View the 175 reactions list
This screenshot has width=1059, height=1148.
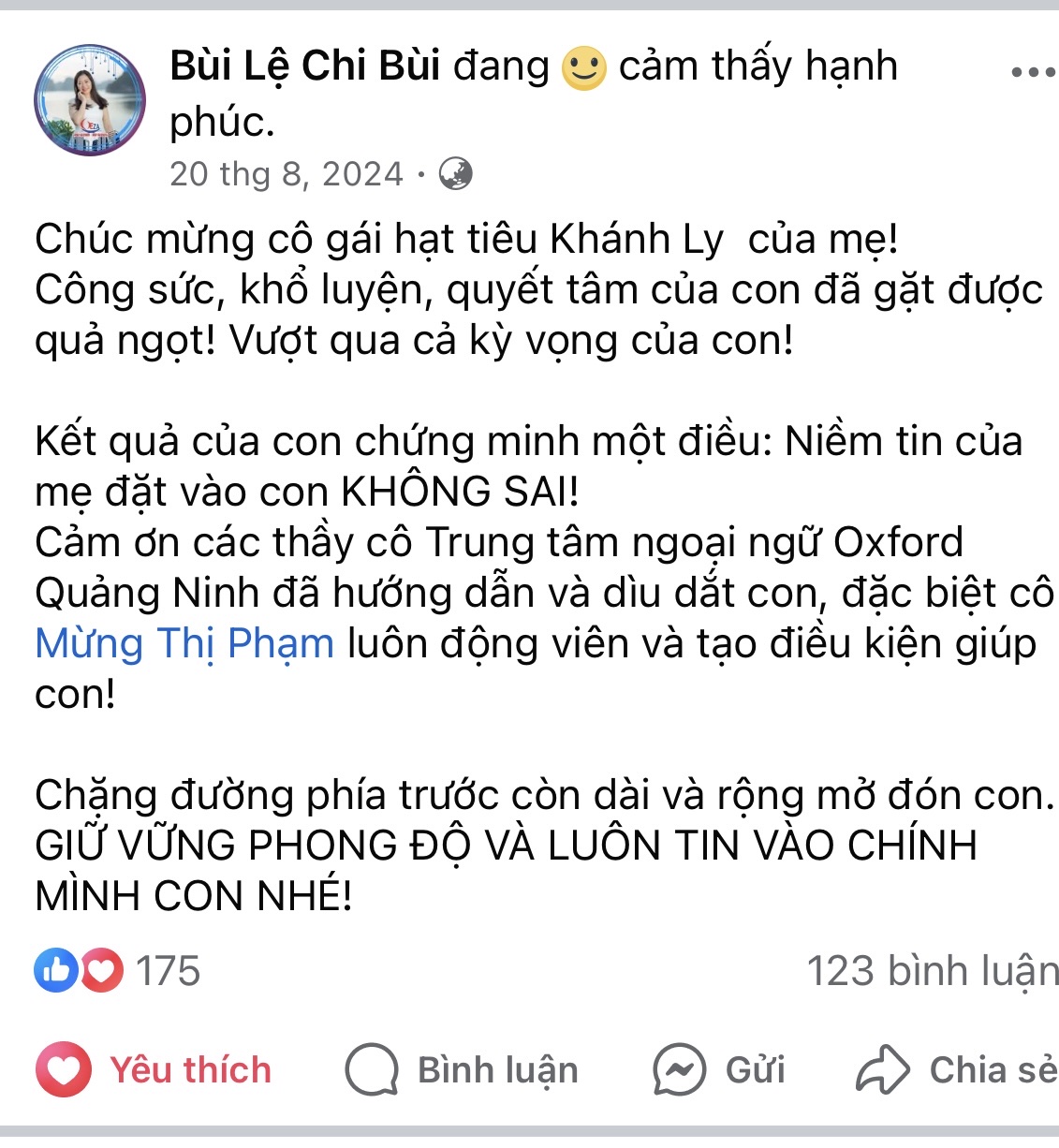(118, 971)
